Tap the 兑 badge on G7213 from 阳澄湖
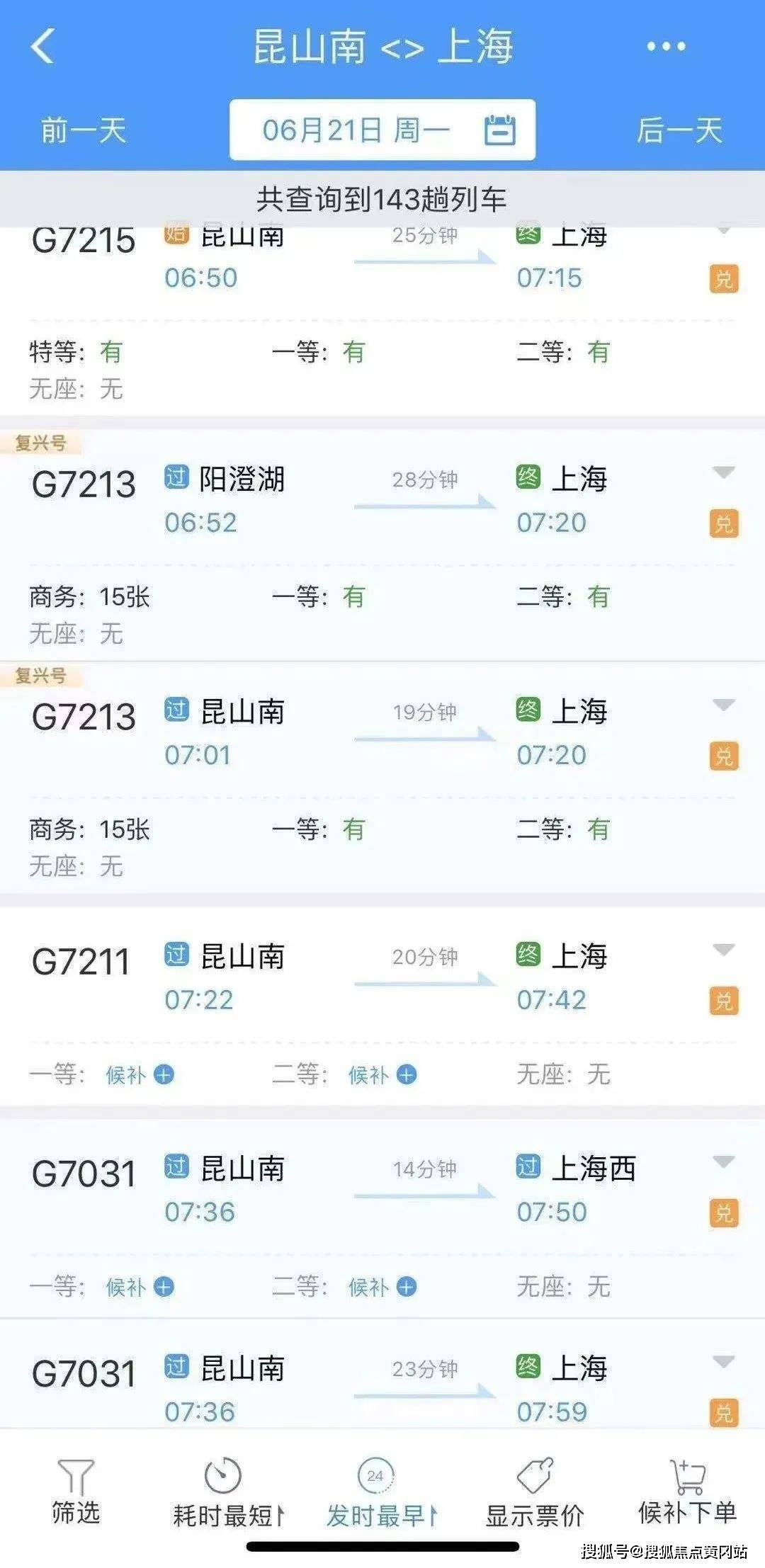Image resolution: width=765 pixels, height=1568 pixels. click(x=723, y=524)
